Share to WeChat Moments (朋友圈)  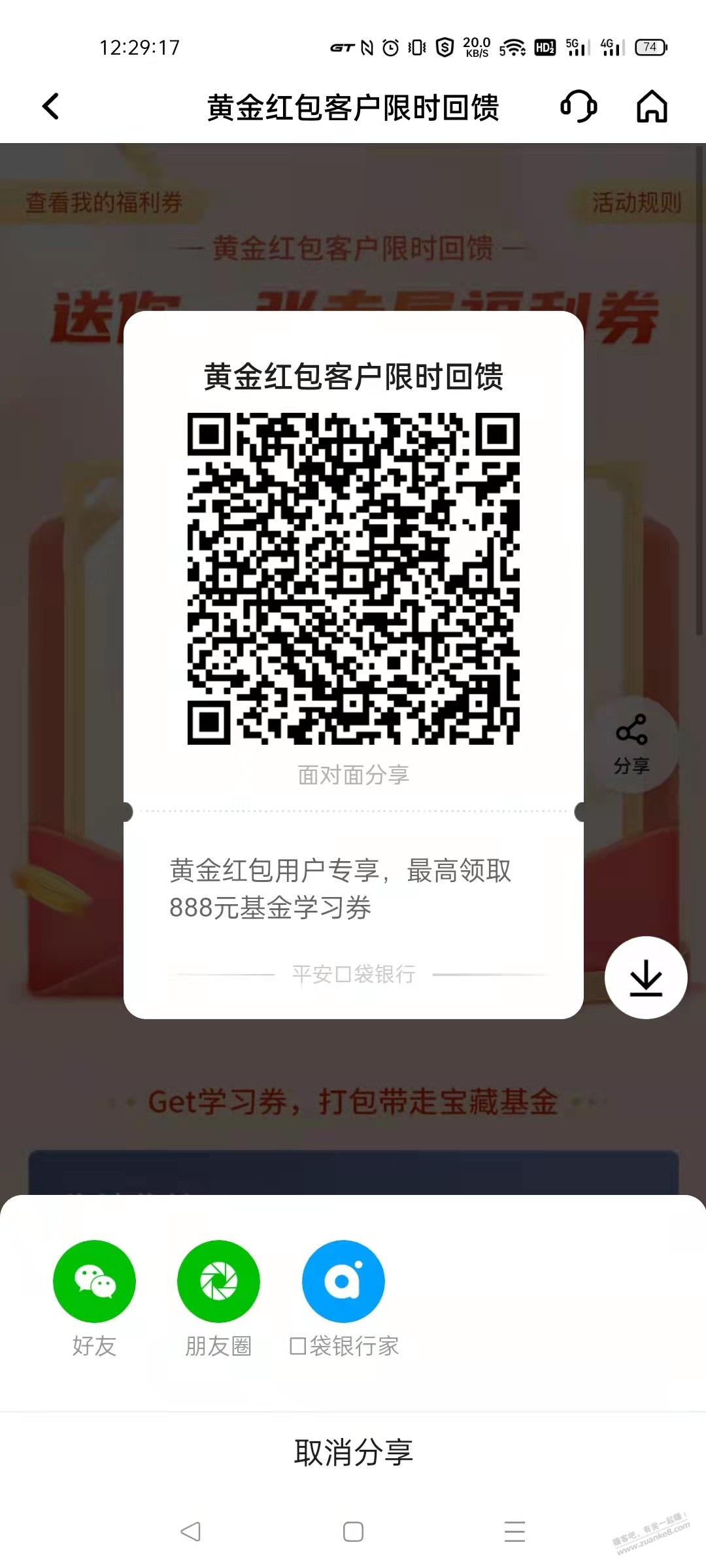(x=218, y=1282)
